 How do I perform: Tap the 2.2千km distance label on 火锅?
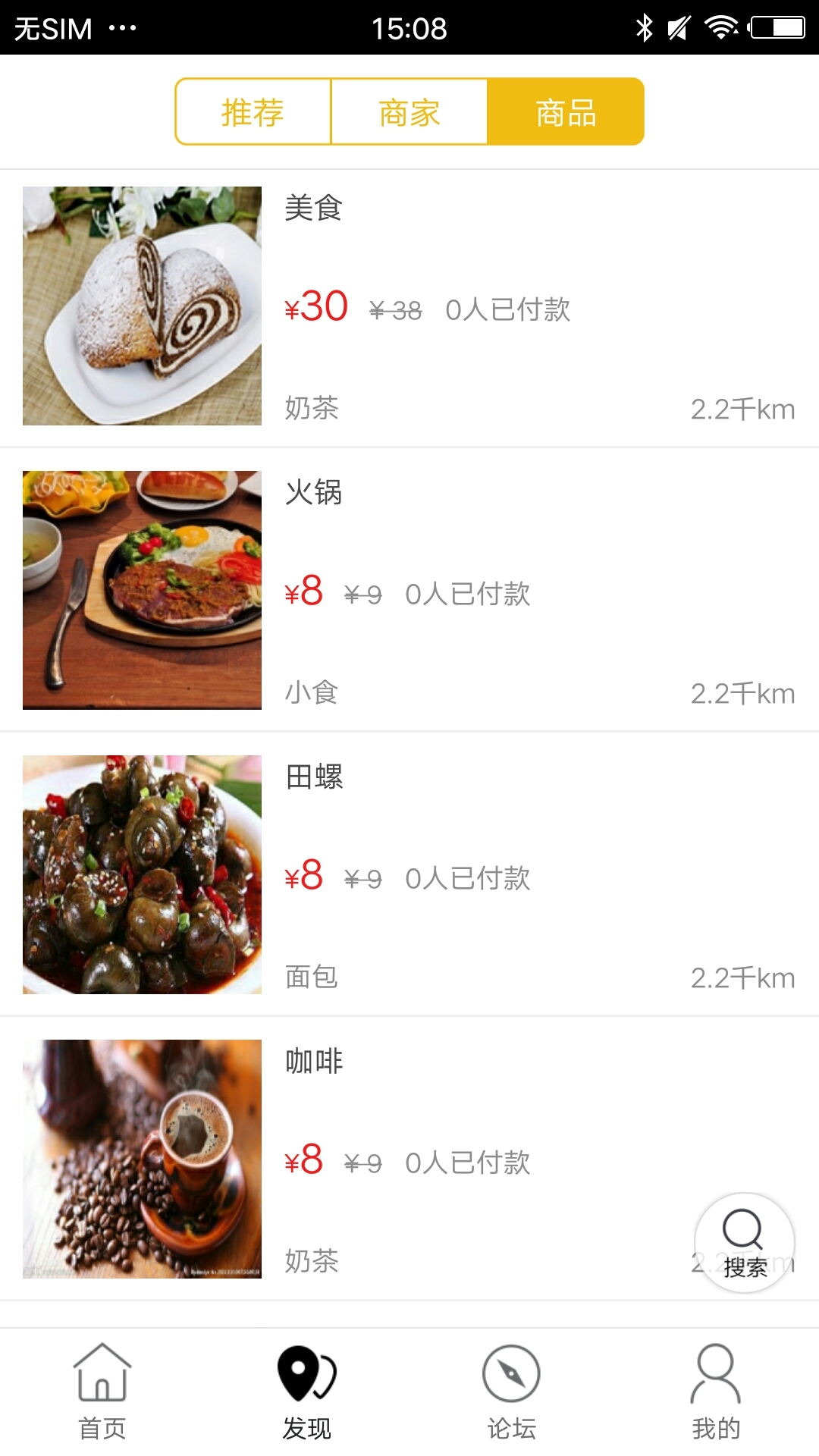pos(743,692)
